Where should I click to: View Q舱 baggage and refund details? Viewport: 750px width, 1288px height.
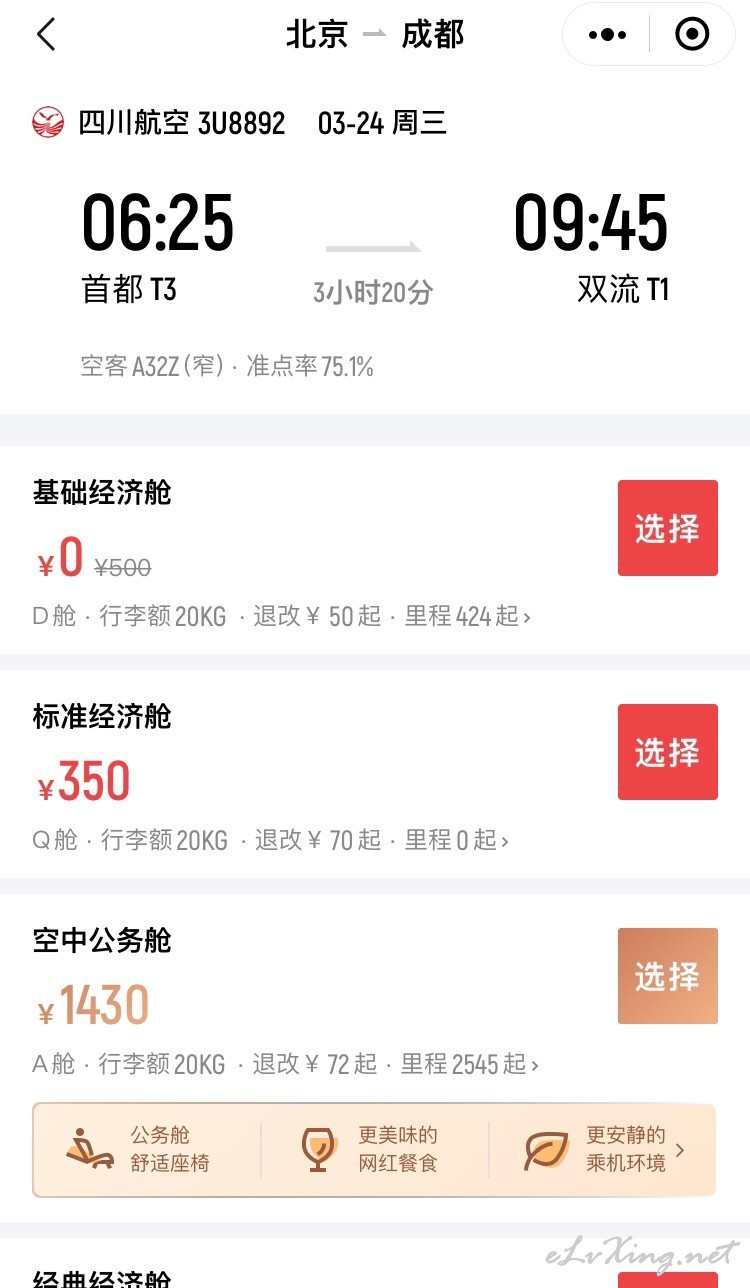pos(270,840)
